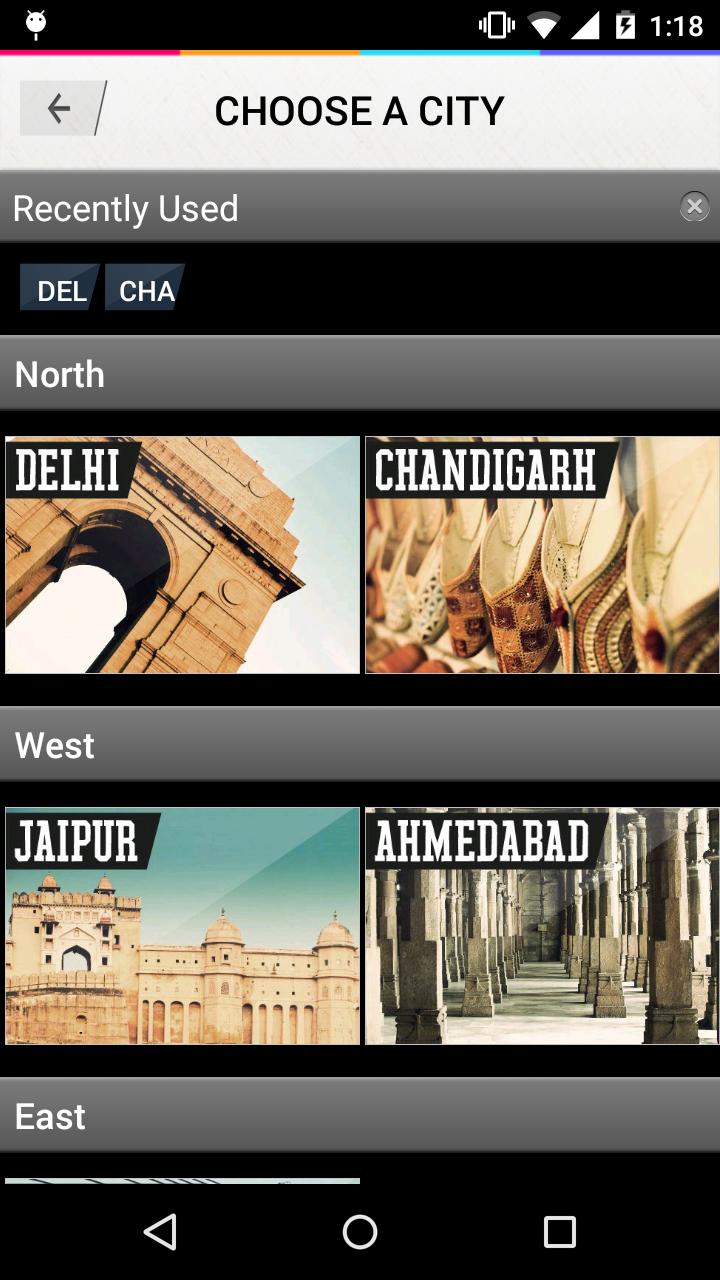
Task: Tap the signal strength indicator
Action: [x=585, y=26]
